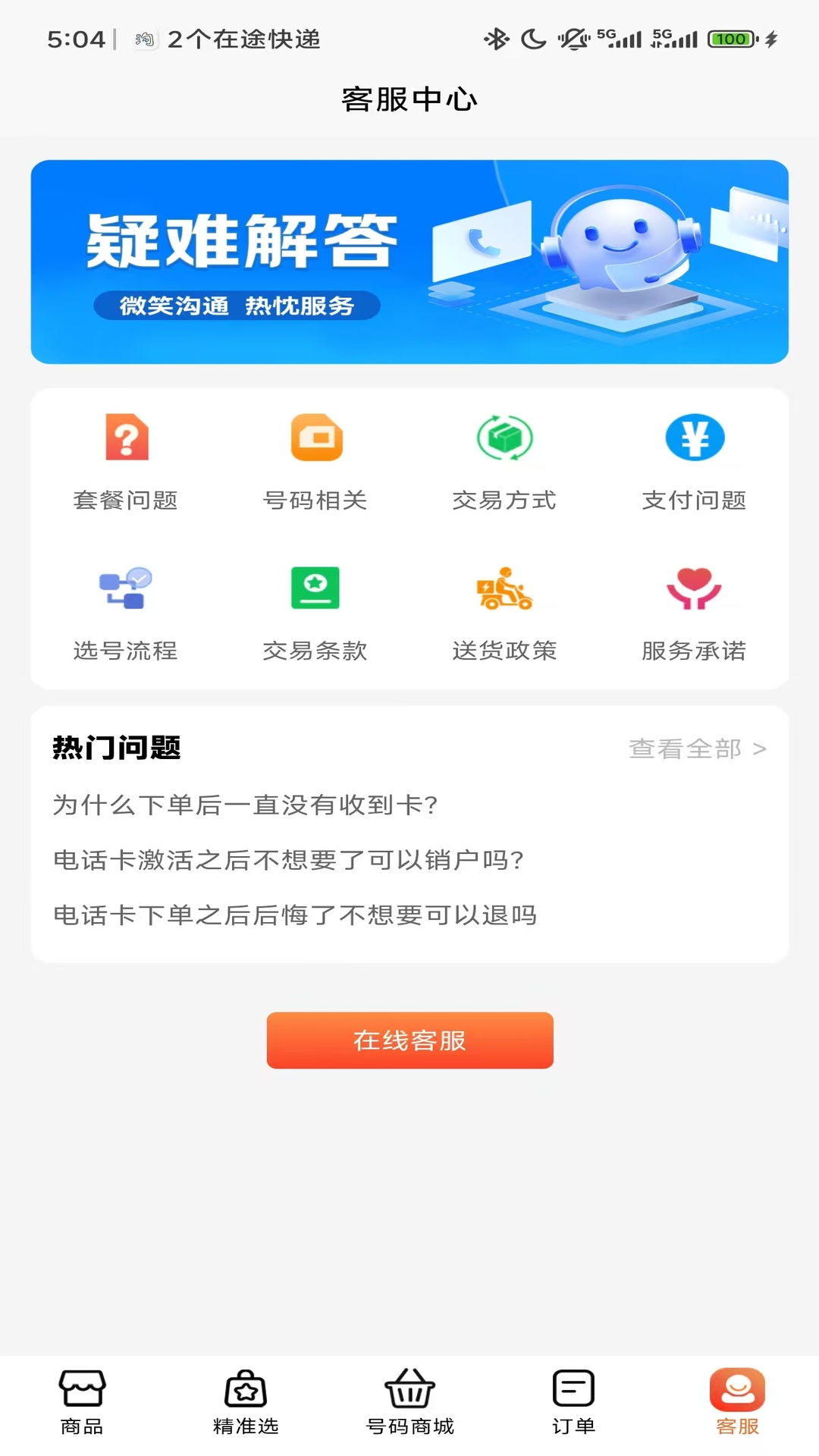The height and width of the screenshot is (1456, 819).
Task: Go to the 号码商城 tab
Action: click(409, 1401)
